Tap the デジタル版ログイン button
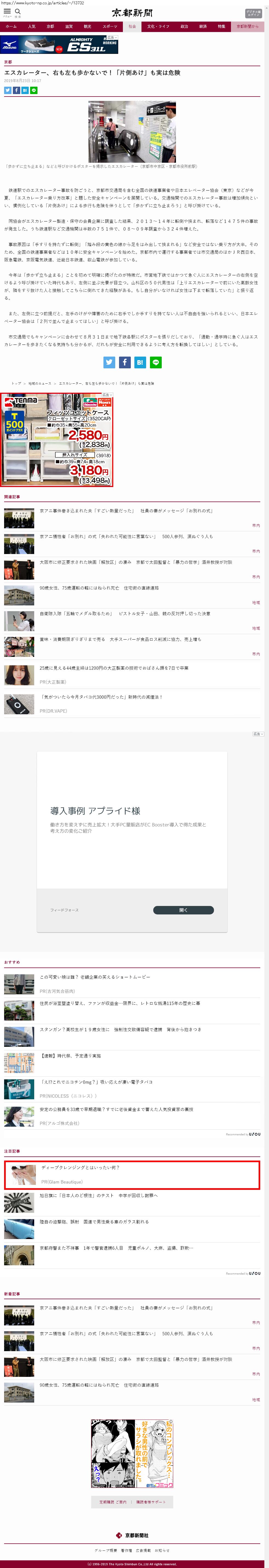Viewport: 269px width, 1568px height. 253,13
